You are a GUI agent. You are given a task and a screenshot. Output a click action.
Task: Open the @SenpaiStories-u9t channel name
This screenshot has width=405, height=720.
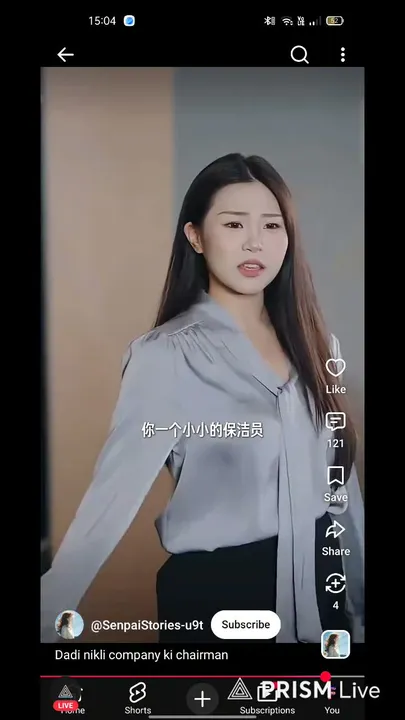point(147,625)
